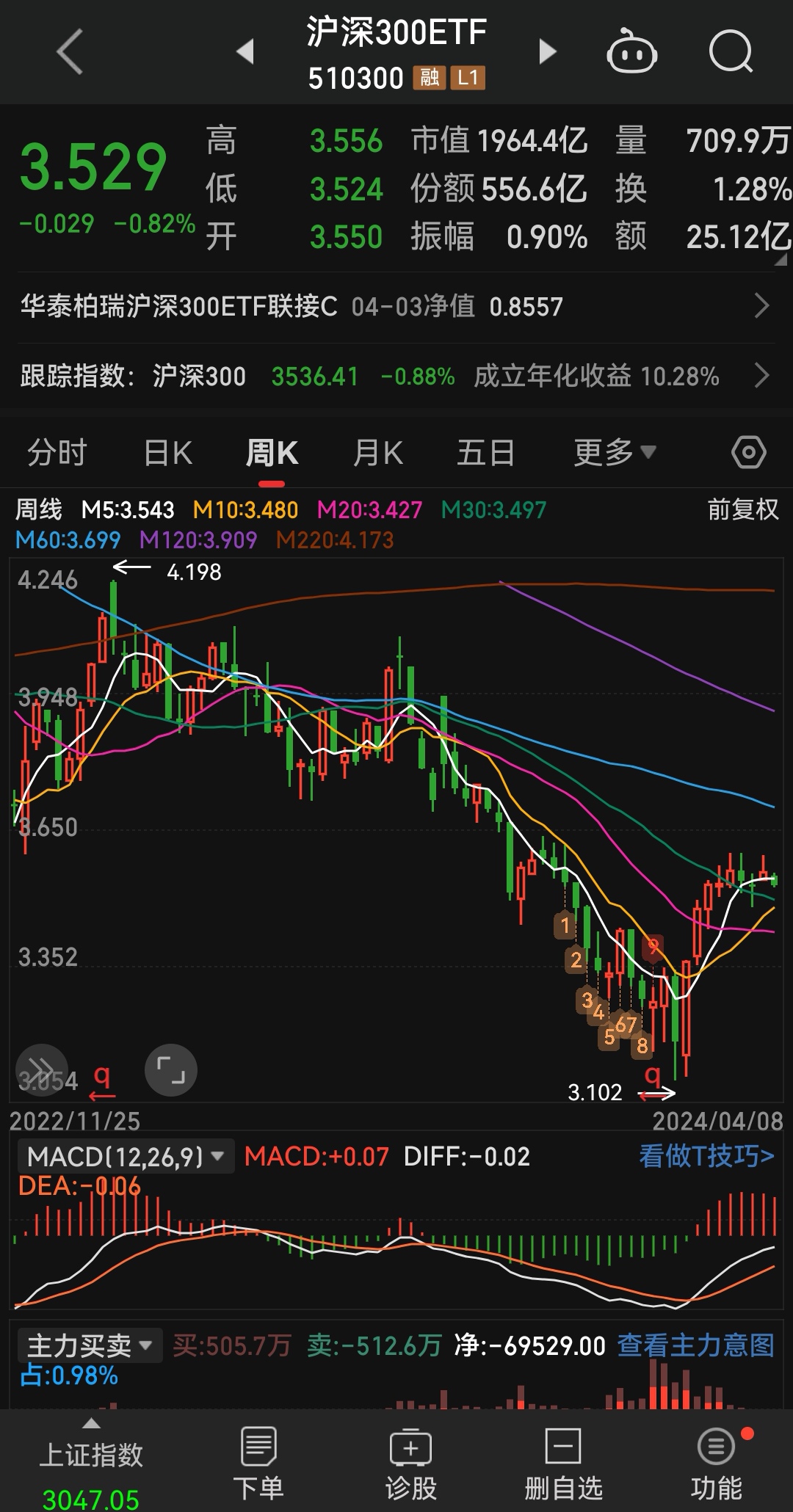
Task: Expand the 华泰柏瑞沪深300ETF联接C fund row
Action: point(396,307)
